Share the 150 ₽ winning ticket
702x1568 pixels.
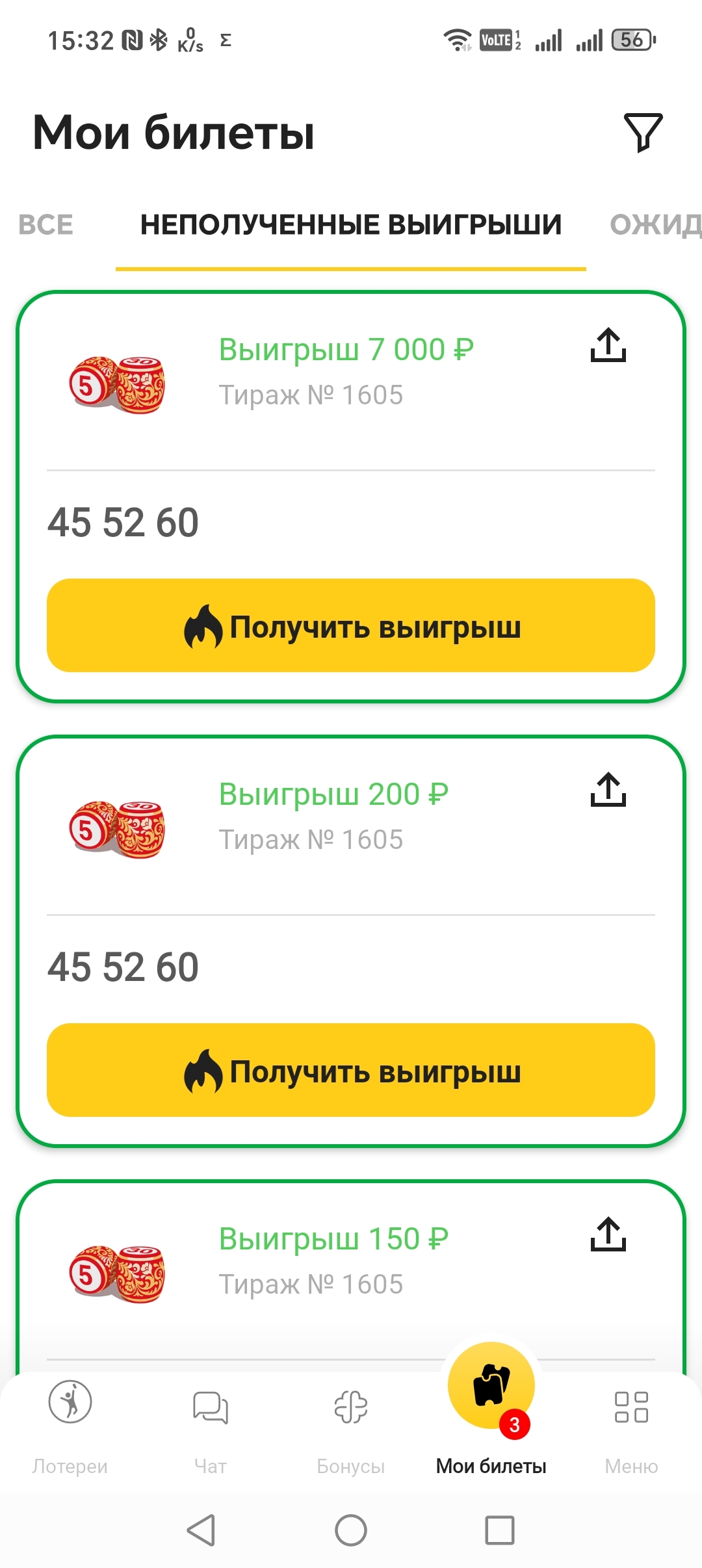(608, 1234)
